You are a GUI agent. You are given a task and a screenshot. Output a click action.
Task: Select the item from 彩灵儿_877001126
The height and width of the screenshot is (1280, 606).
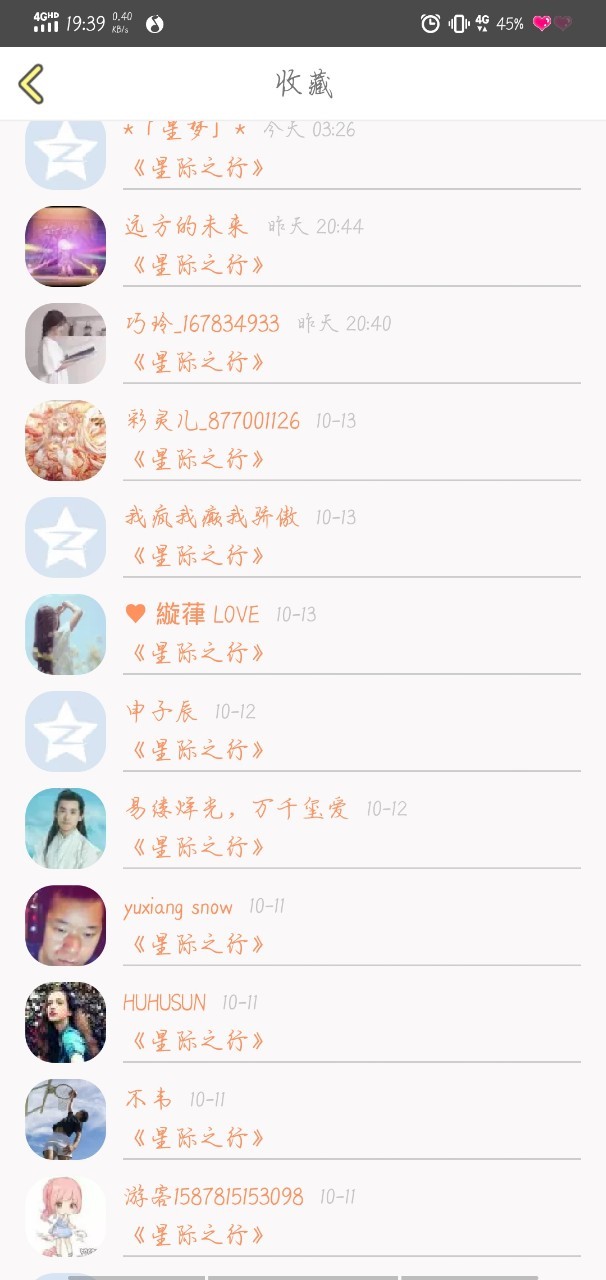(303, 440)
